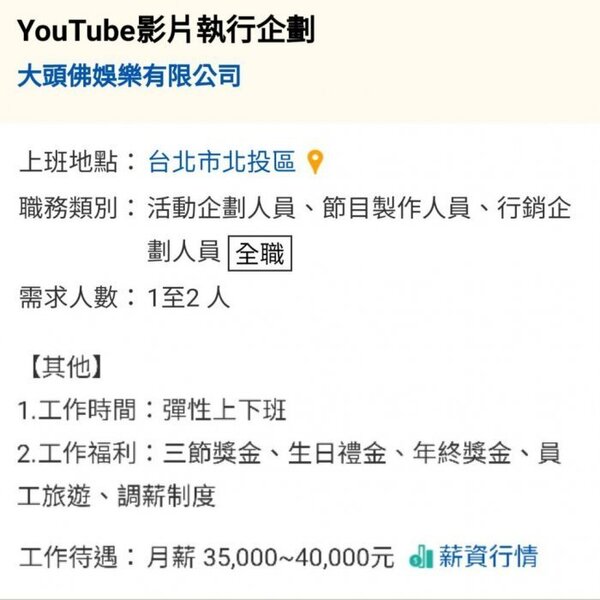Open the 大頭佛娛樂有限公司 company page

coord(129,75)
